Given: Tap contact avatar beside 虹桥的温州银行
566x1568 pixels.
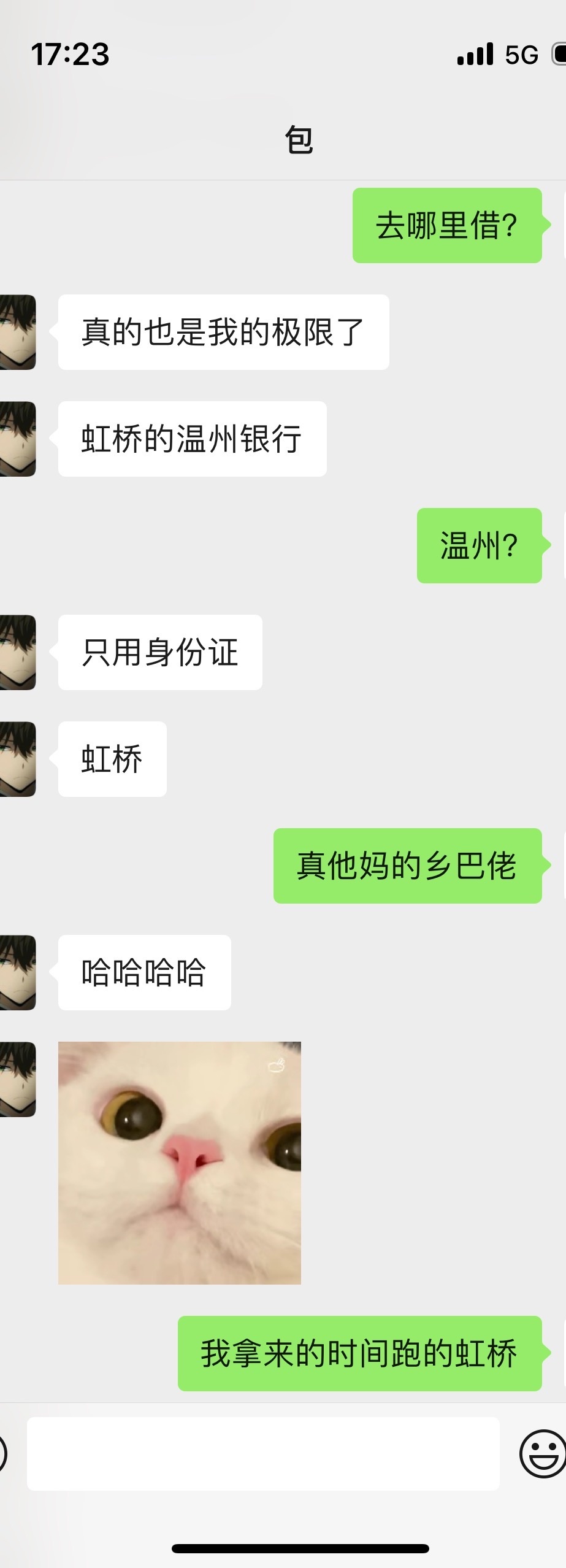Looking at the screenshot, I should (x=17, y=439).
